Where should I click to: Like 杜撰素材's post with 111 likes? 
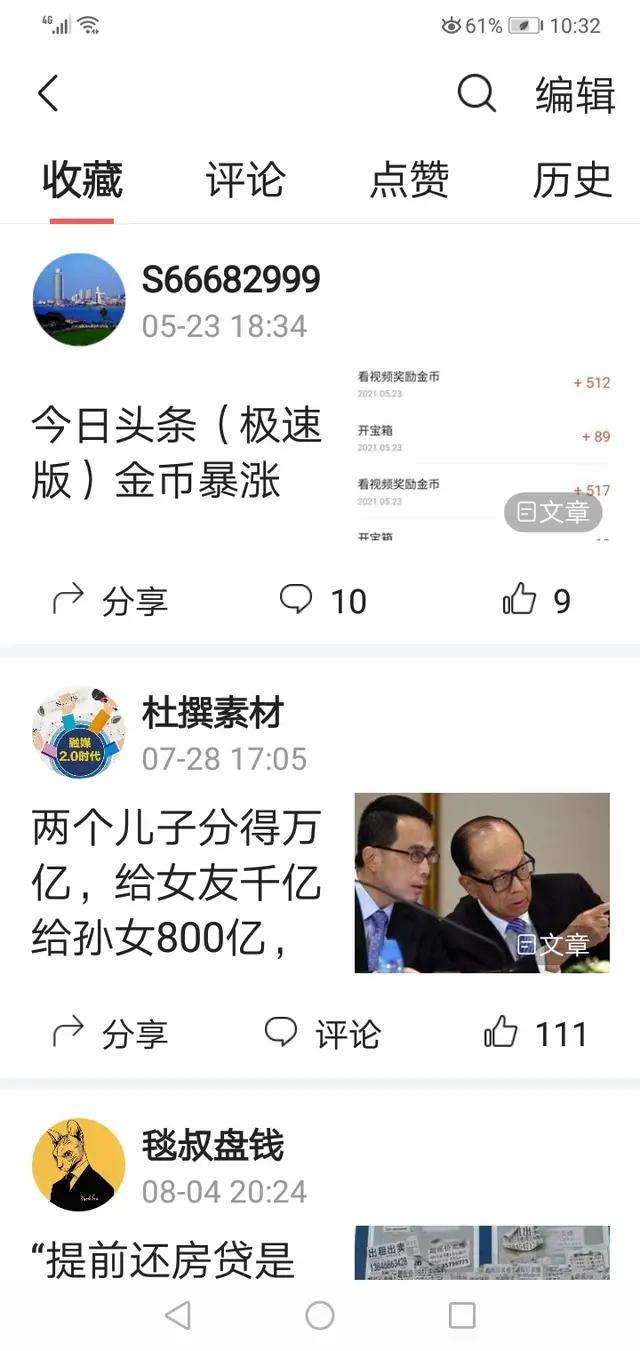pyautogui.click(x=535, y=1034)
